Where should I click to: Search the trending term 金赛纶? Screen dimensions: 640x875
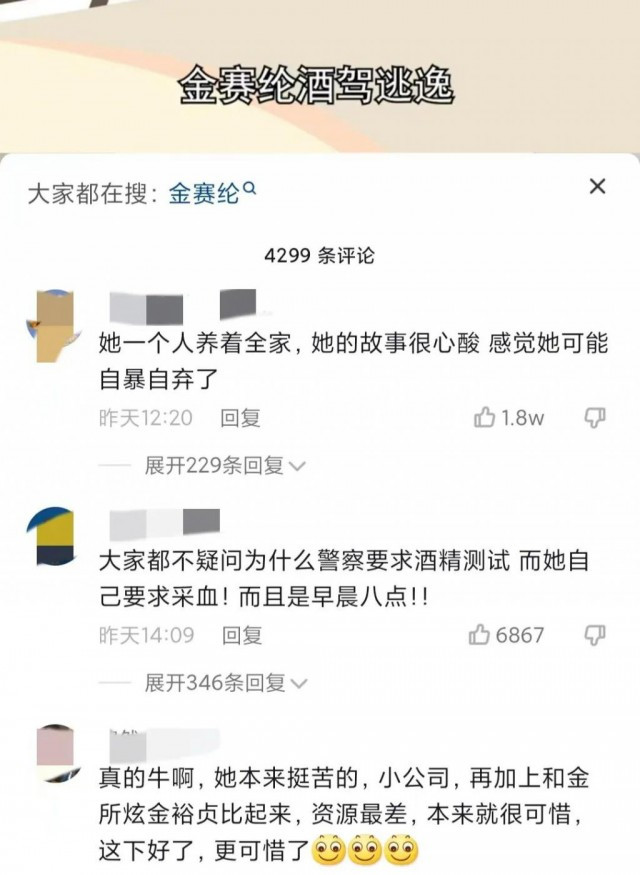(212, 192)
